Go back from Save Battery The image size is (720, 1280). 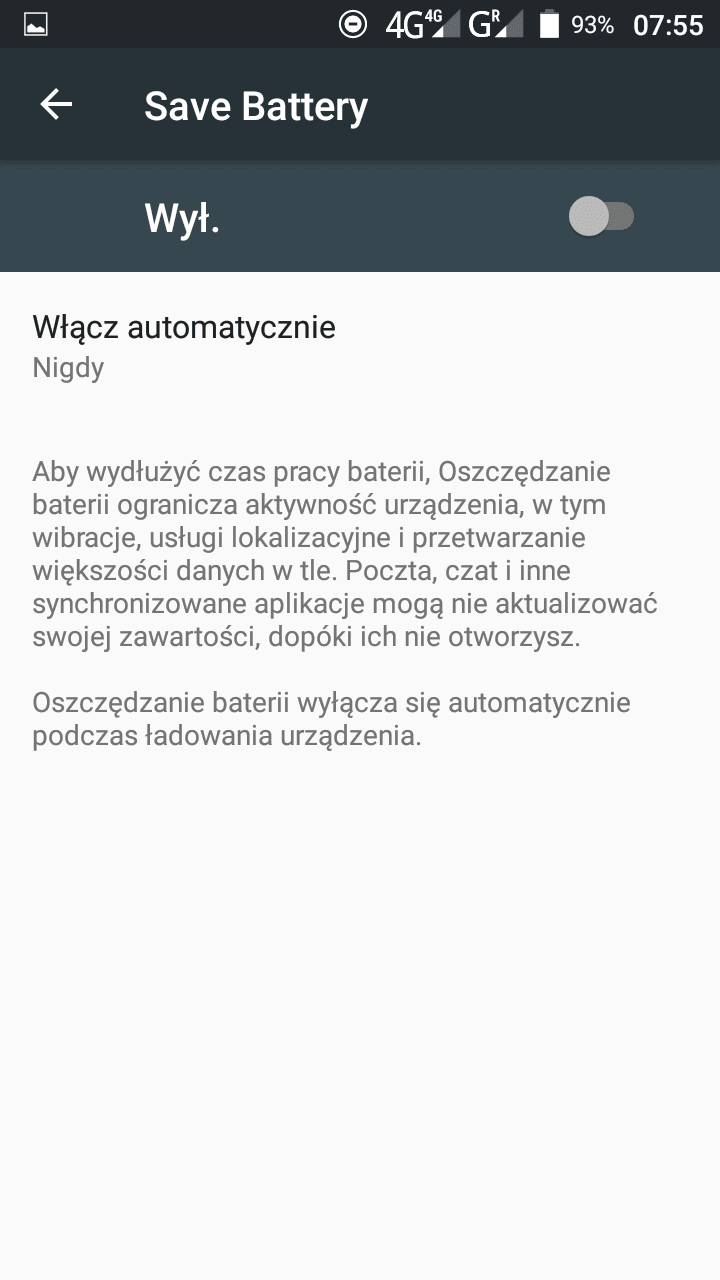point(56,105)
